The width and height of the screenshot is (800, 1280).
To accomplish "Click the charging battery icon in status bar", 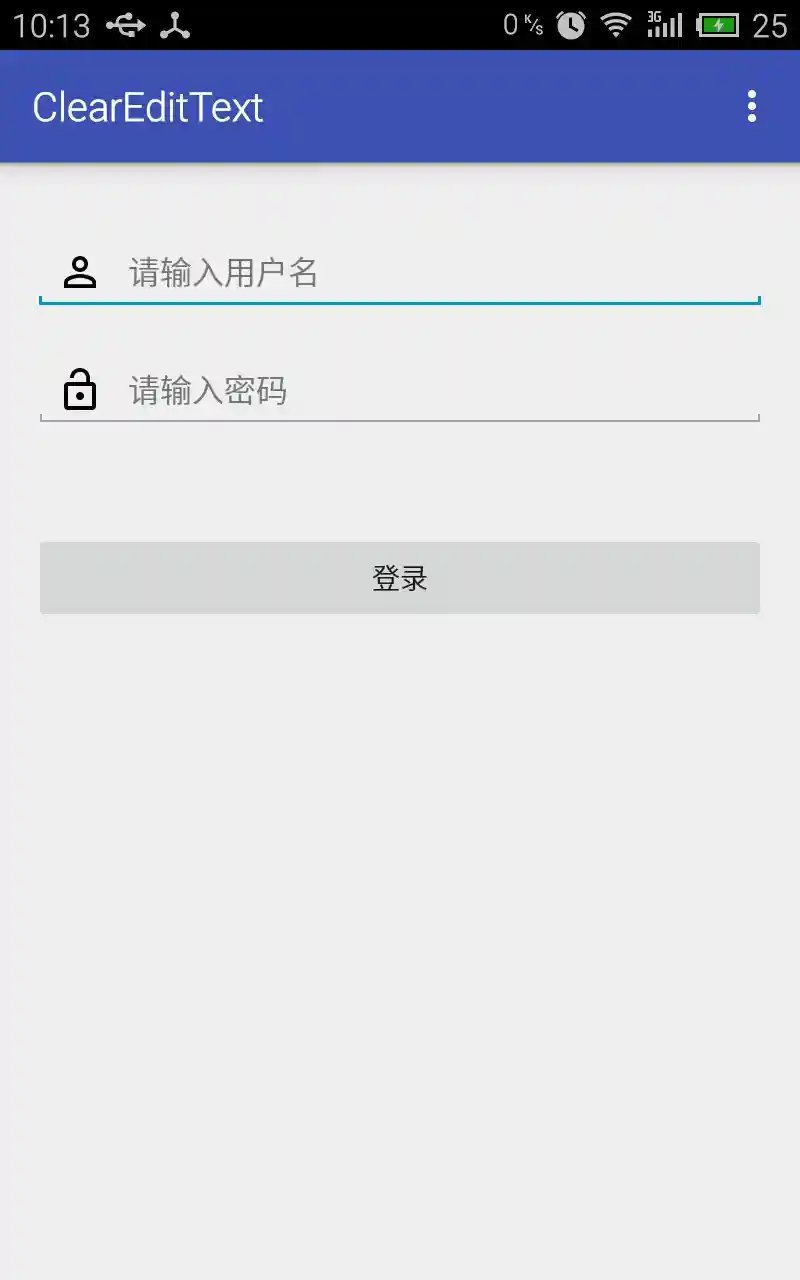I will pos(718,24).
